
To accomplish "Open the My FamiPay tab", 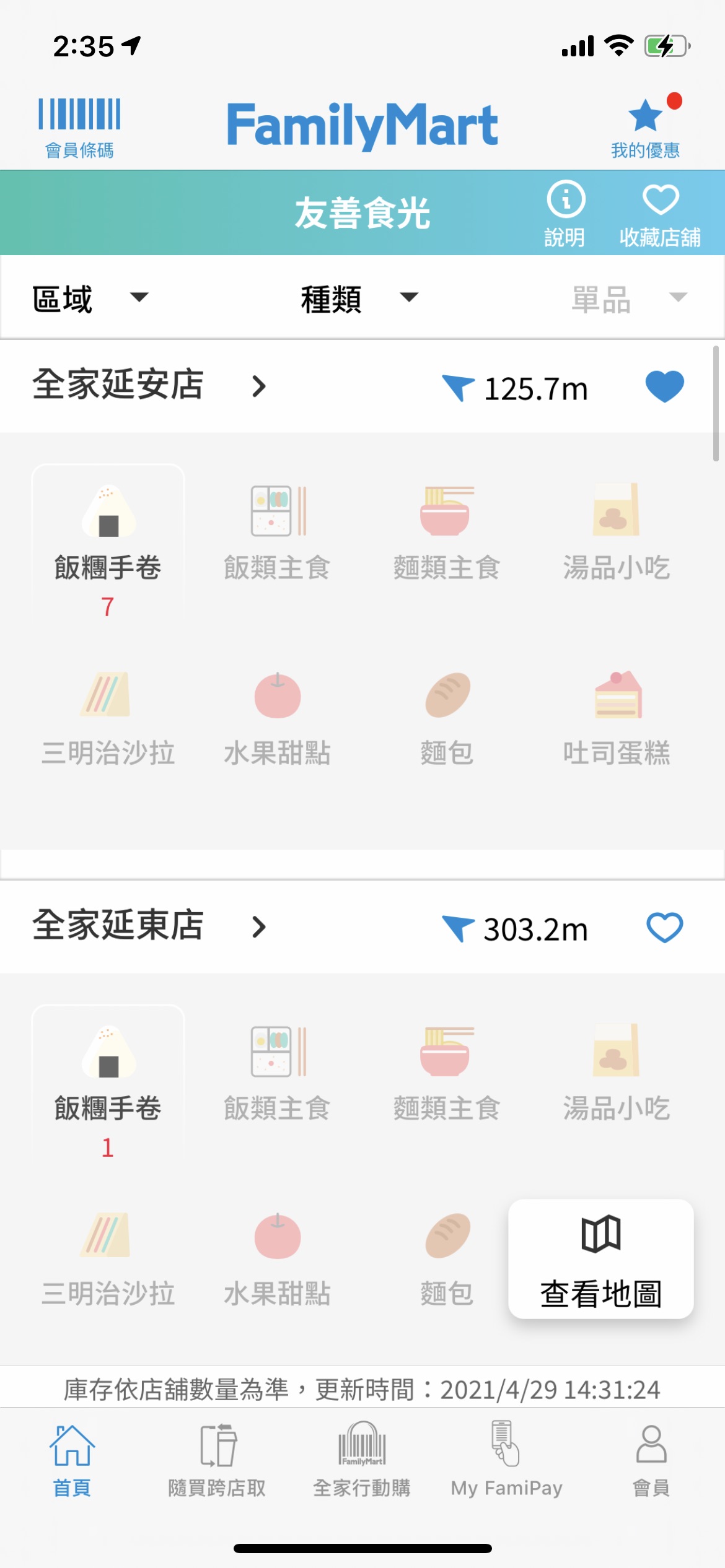I will (x=507, y=1460).
